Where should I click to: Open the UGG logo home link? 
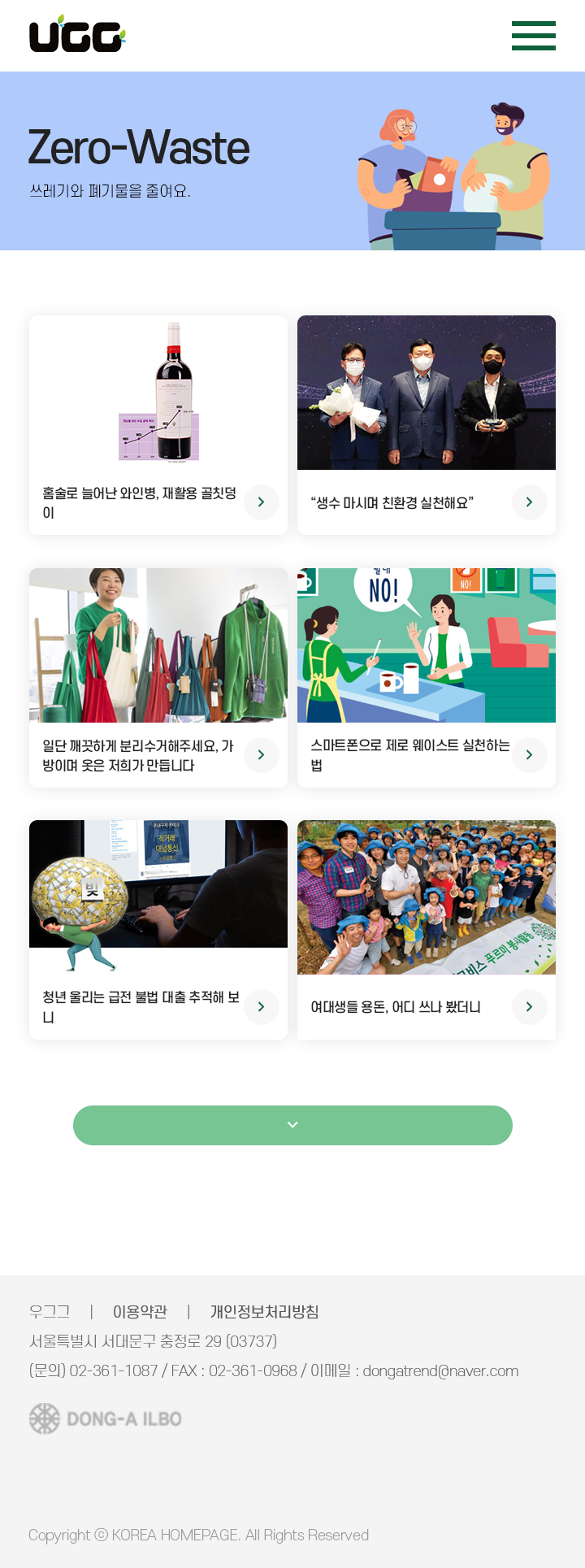tap(77, 35)
